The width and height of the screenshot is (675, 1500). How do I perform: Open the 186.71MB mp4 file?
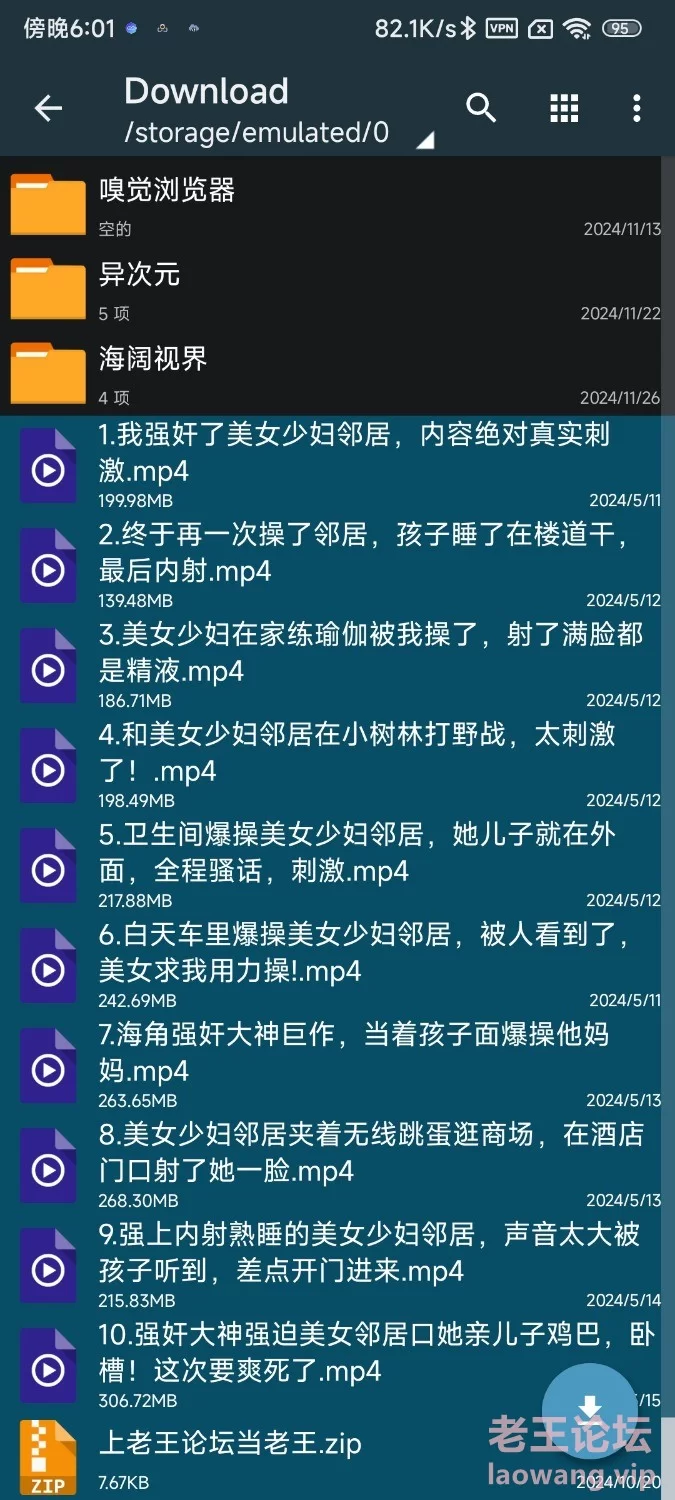(350, 663)
